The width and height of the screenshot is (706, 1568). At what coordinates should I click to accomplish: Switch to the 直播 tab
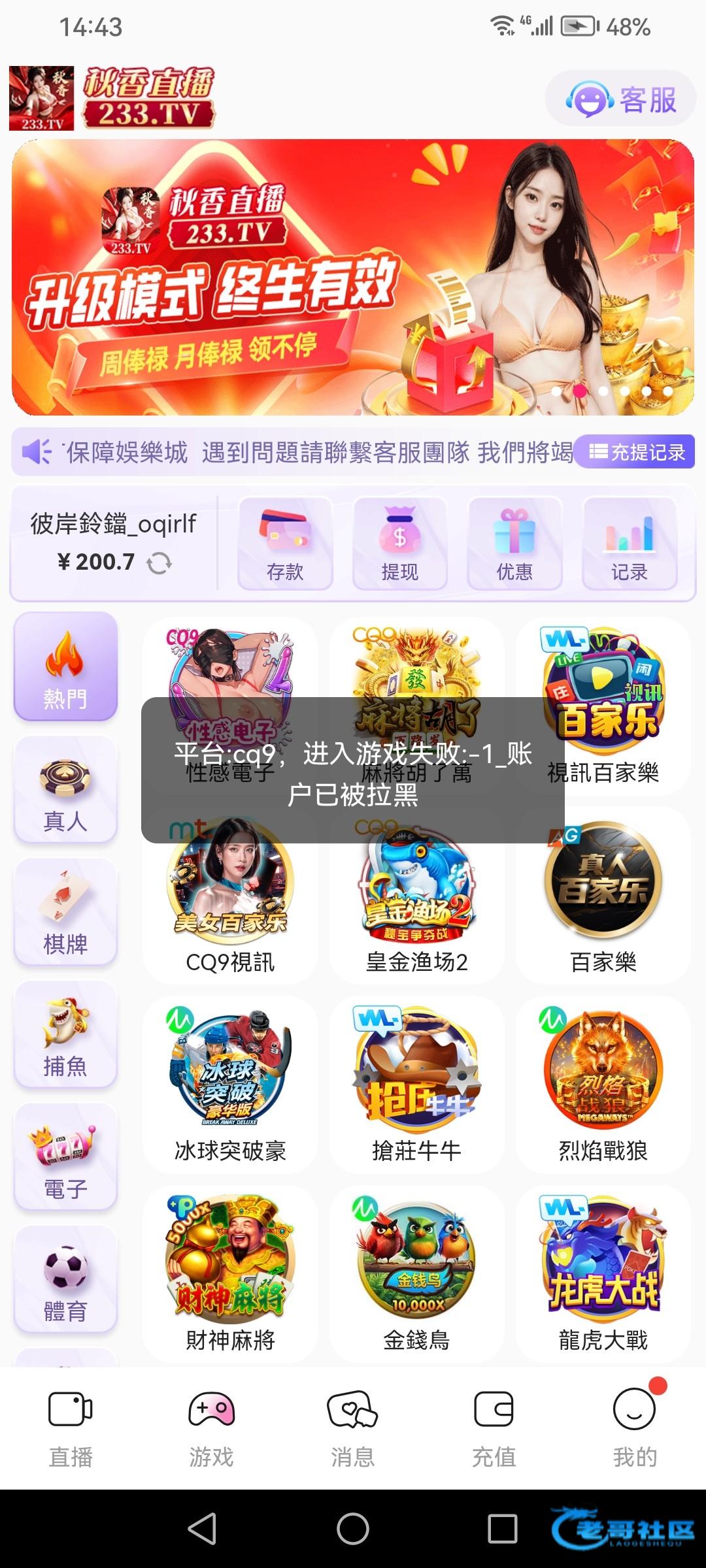point(71,1428)
